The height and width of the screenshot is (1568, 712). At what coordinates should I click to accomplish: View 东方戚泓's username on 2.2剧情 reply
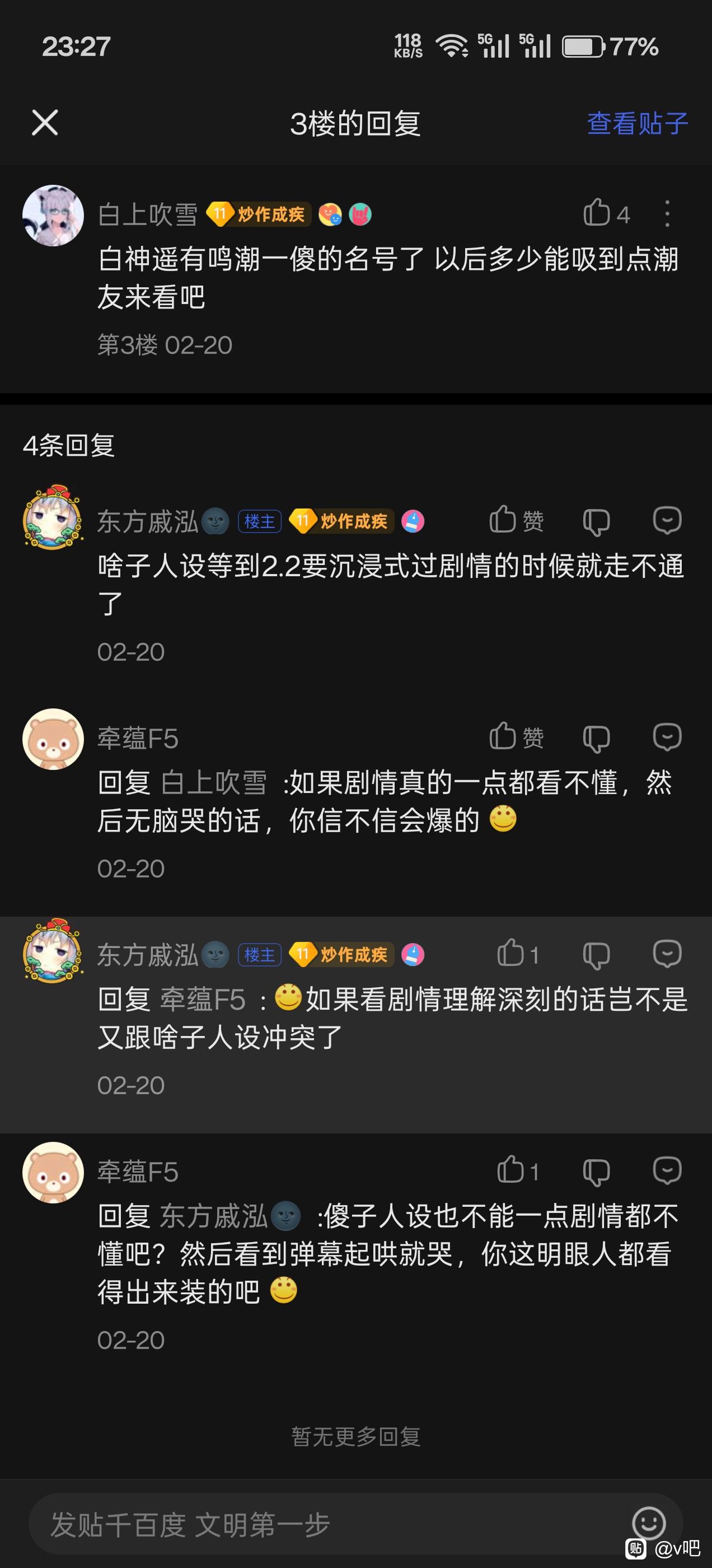point(148,522)
